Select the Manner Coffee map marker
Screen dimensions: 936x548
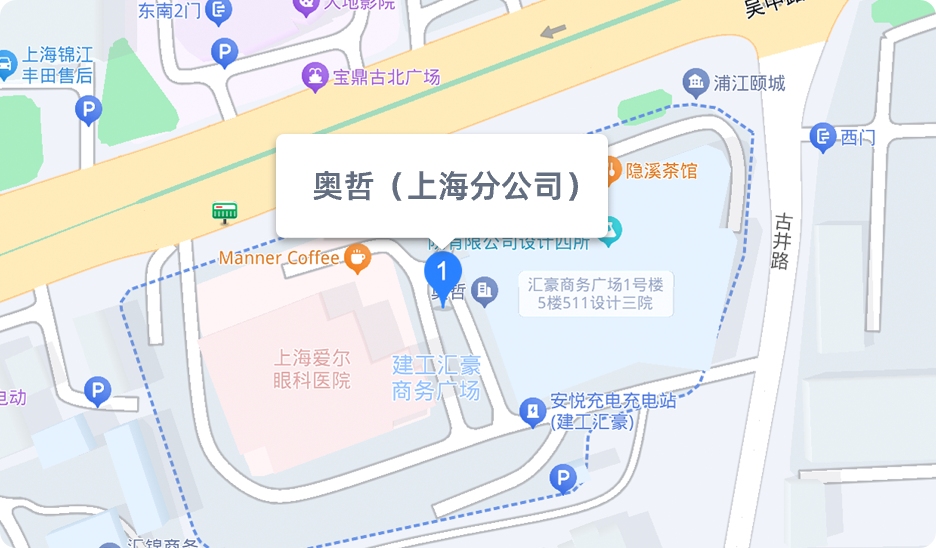coord(356,258)
